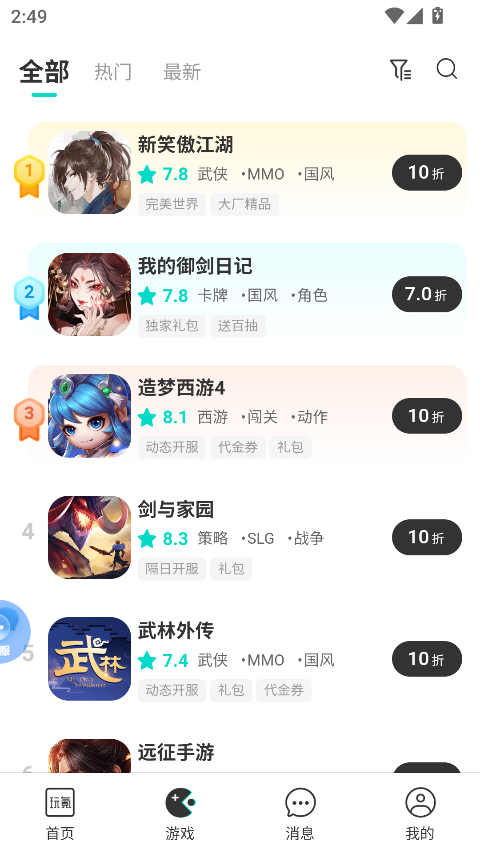Tap the 7.0折 button for 我的御剑日记

pos(427,294)
